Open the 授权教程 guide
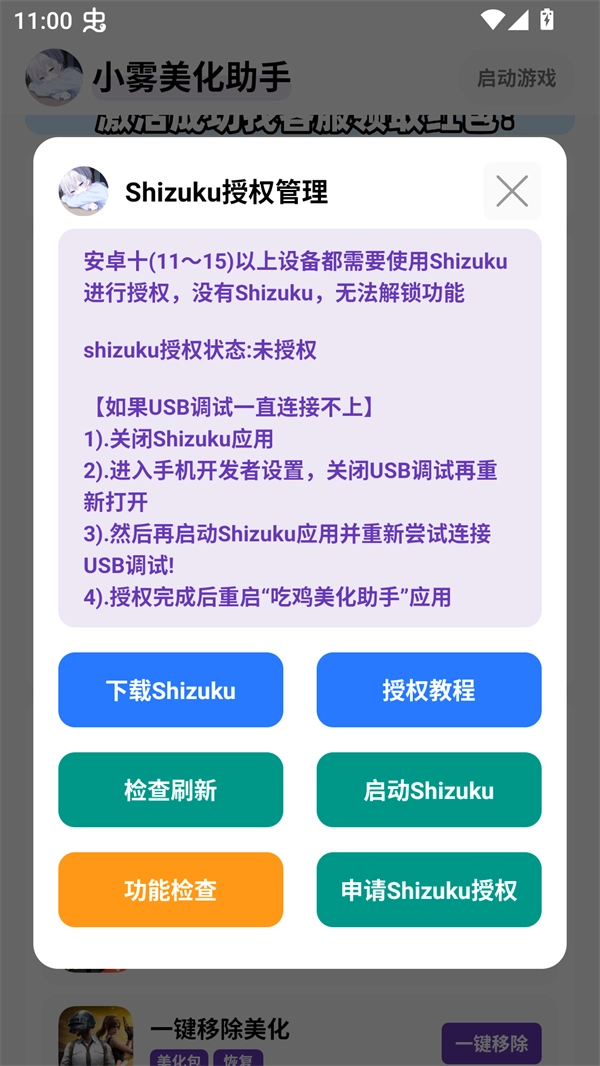The height and width of the screenshot is (1066, 600). pyautogui.click(x=429, y=690)
